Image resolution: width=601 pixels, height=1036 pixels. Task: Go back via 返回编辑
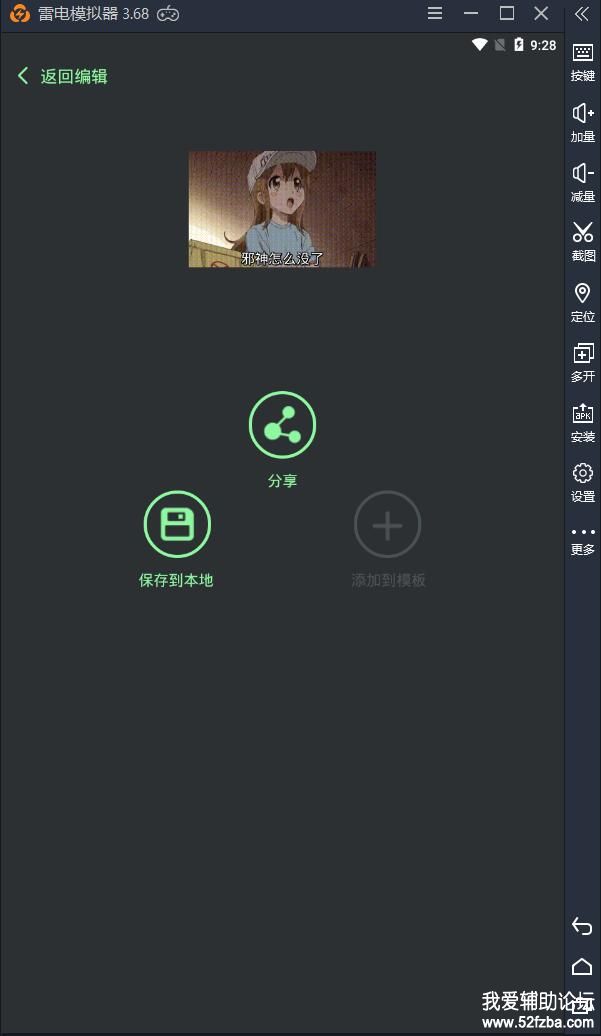[62, 76]
